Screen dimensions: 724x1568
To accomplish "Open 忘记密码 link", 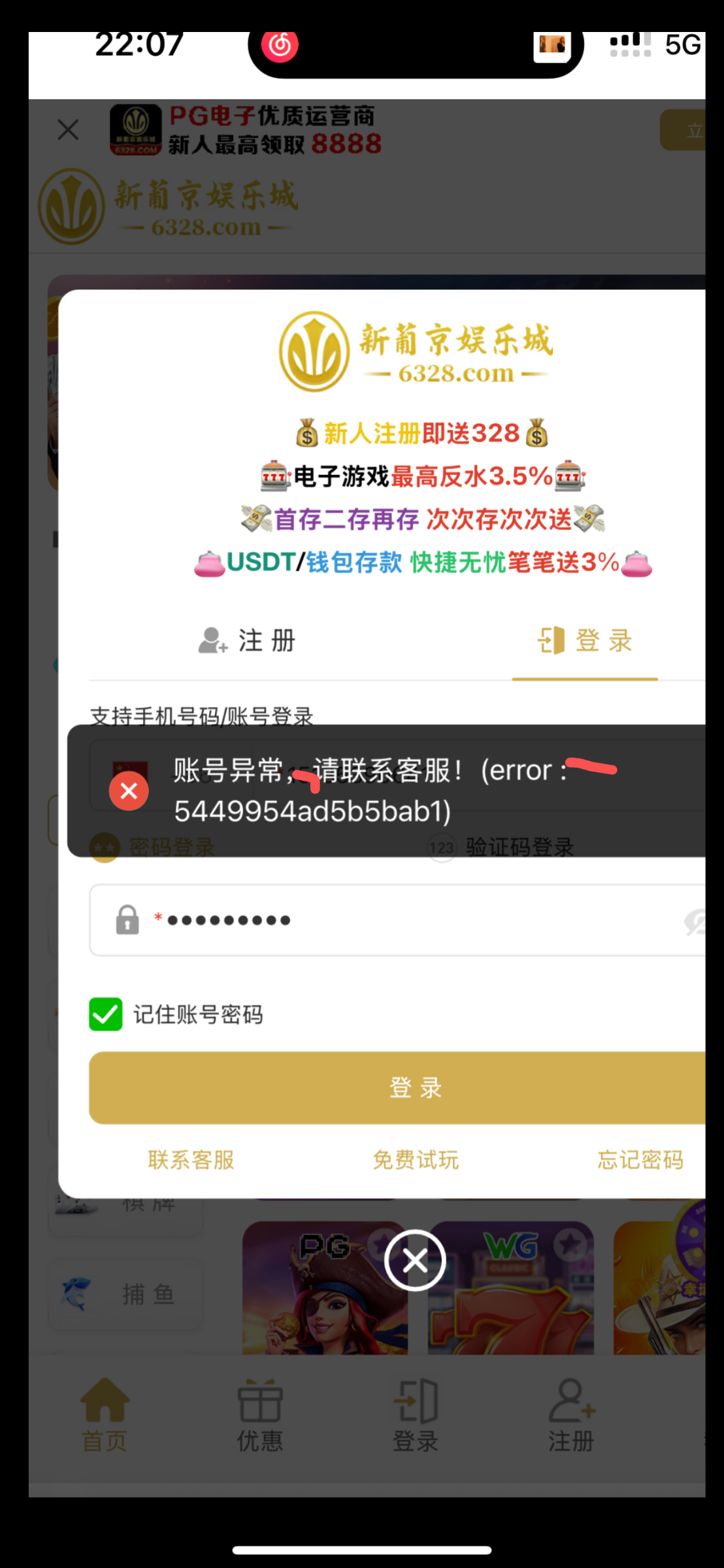I will (x=640, y=1160).
